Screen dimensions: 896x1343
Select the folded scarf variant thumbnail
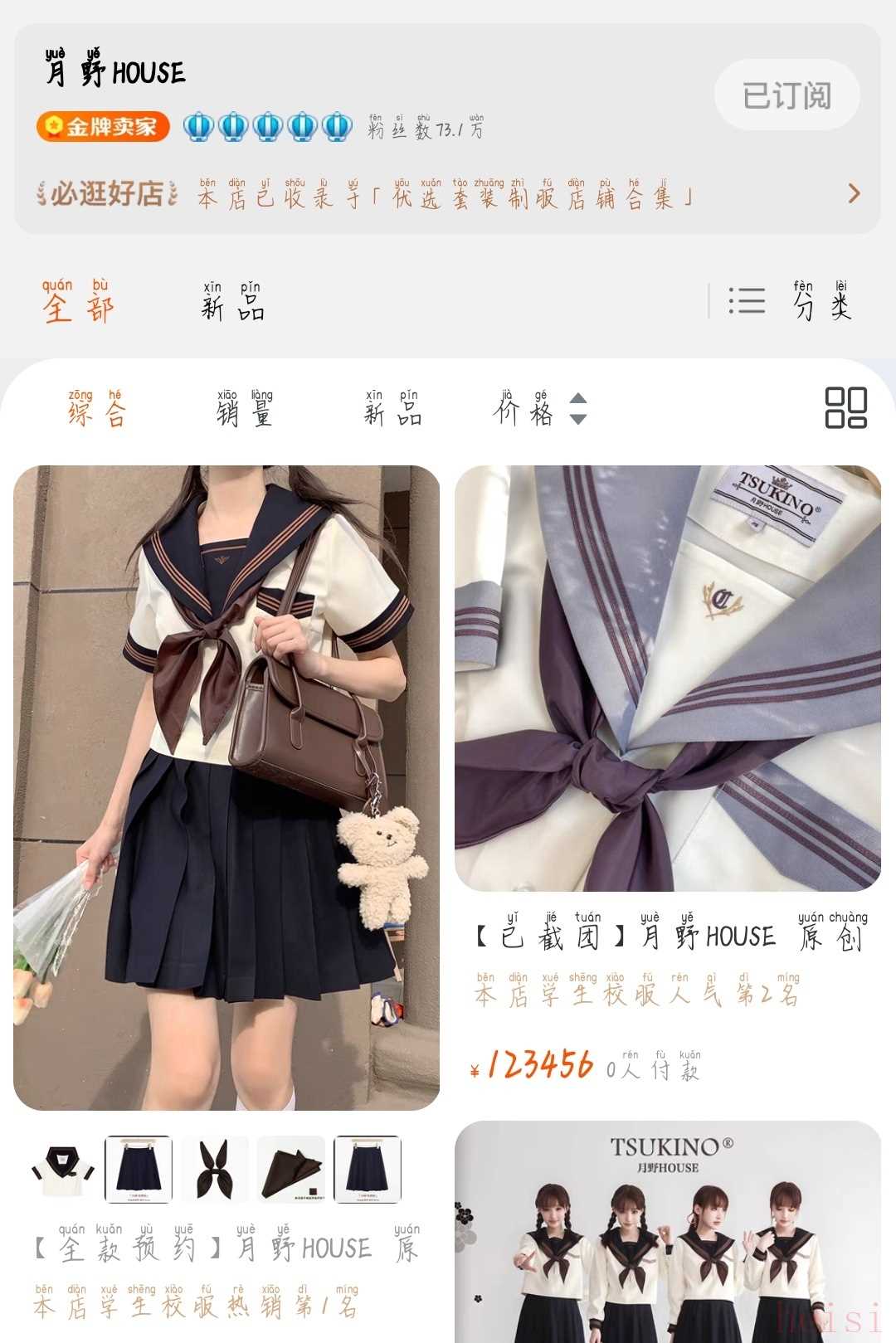click(290, 1170)
